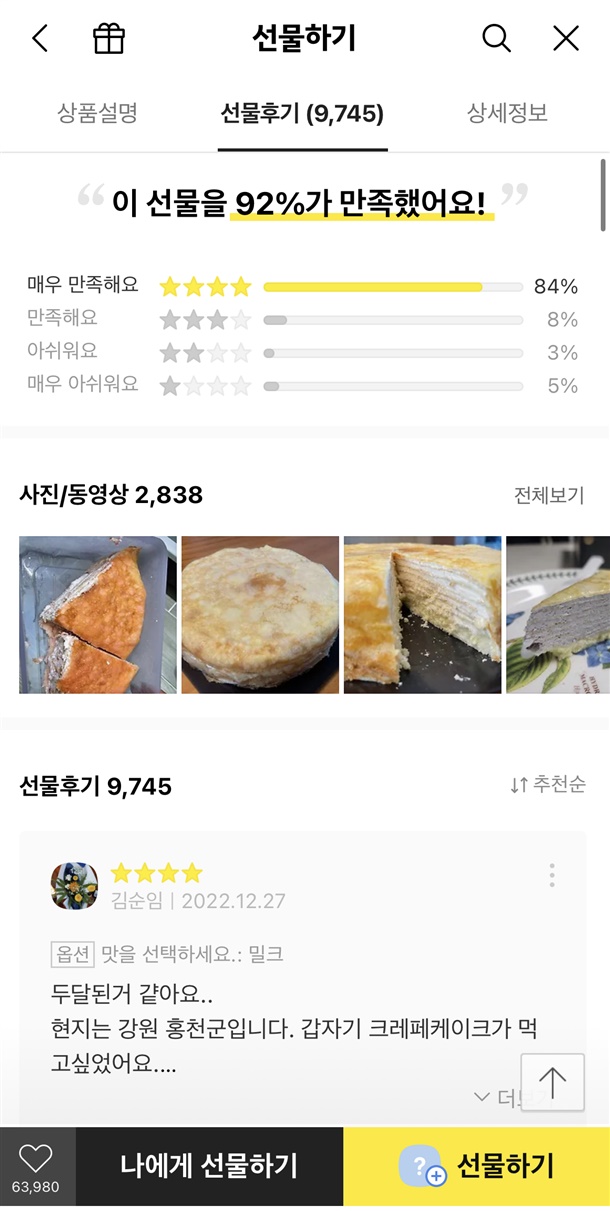Switch to the 상품설명 tab

pyautogui.click(x=97, y=113)
